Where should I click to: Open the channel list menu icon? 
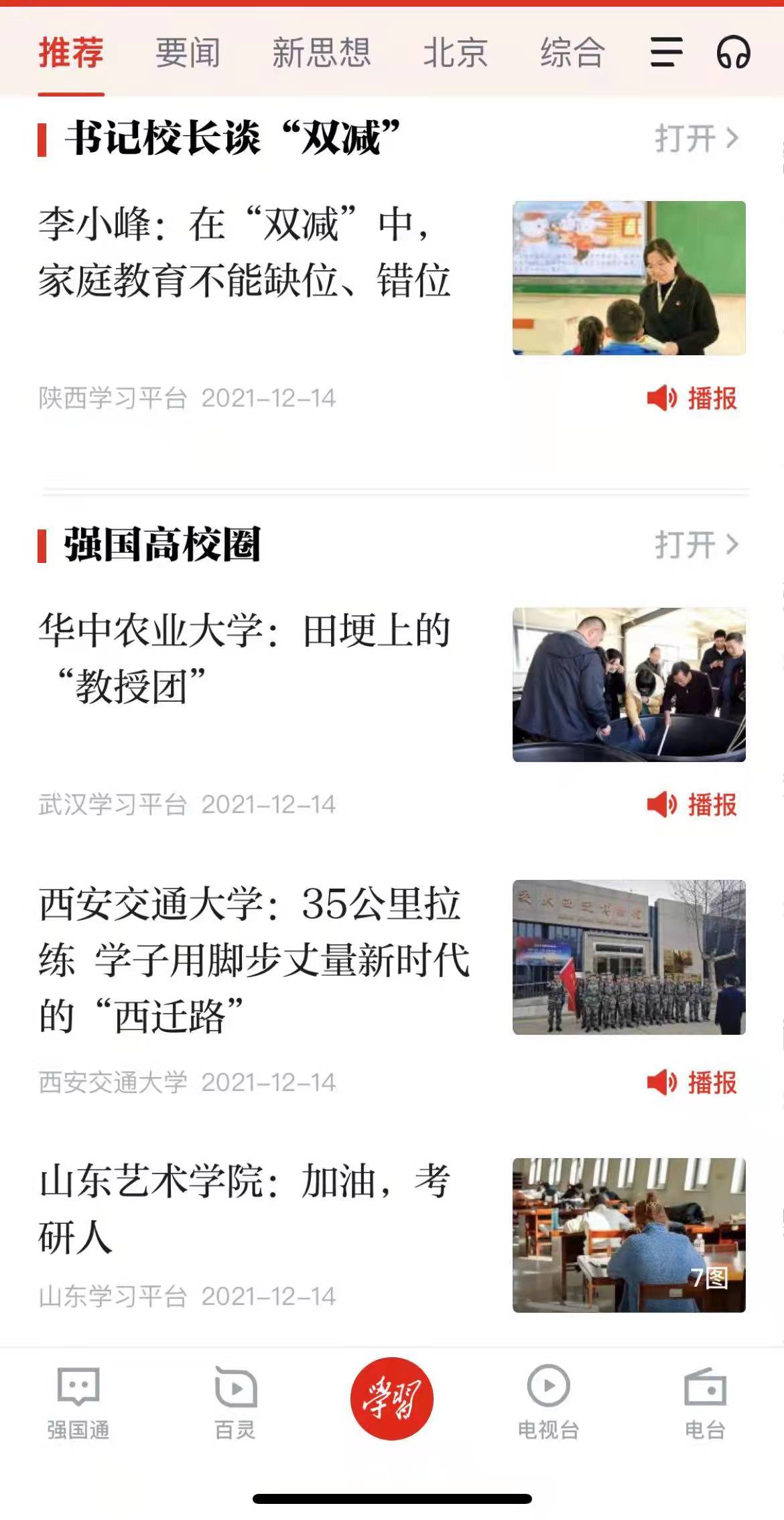666,52
